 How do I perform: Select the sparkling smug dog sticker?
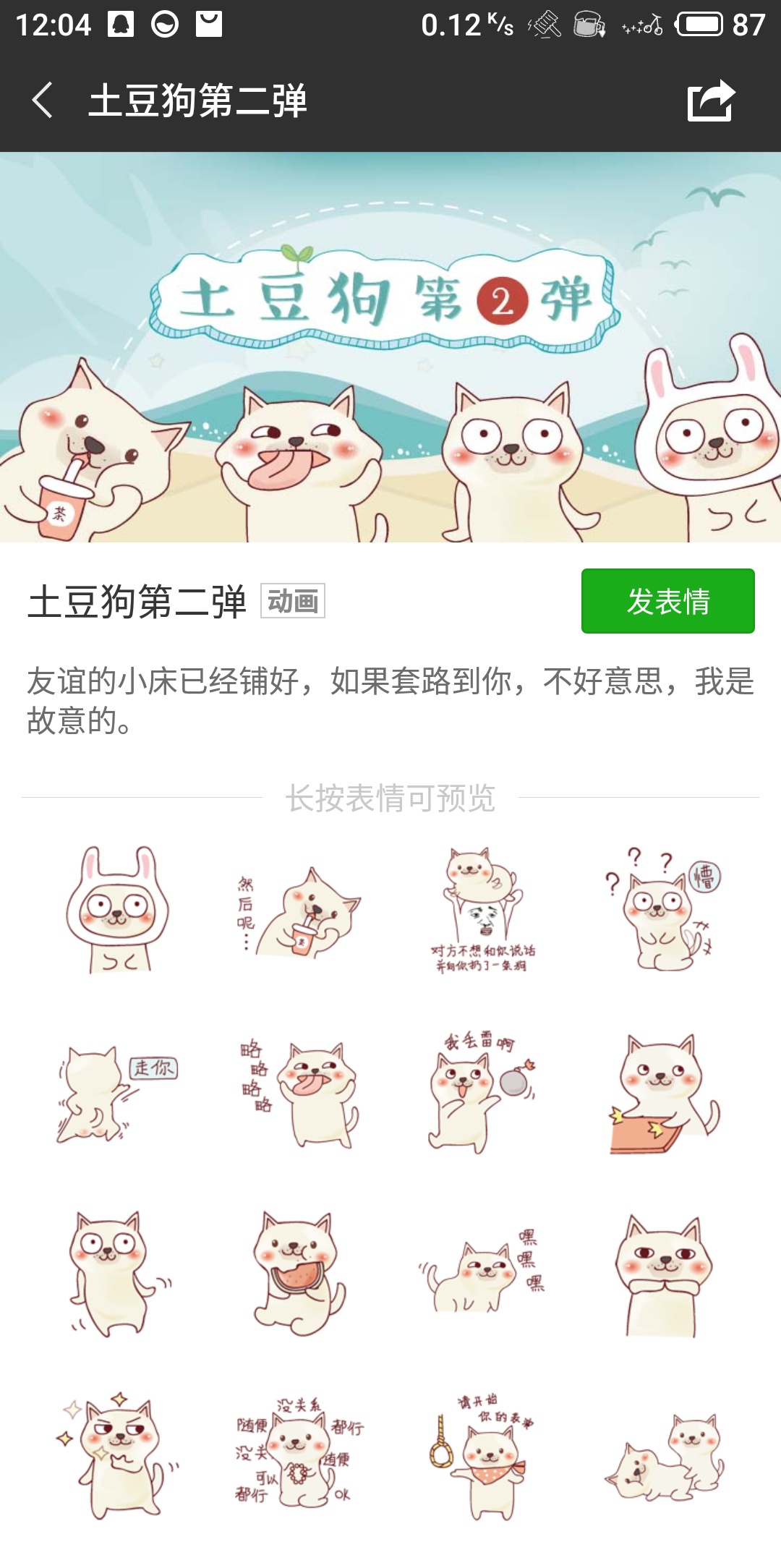[x=118, y=1455]
